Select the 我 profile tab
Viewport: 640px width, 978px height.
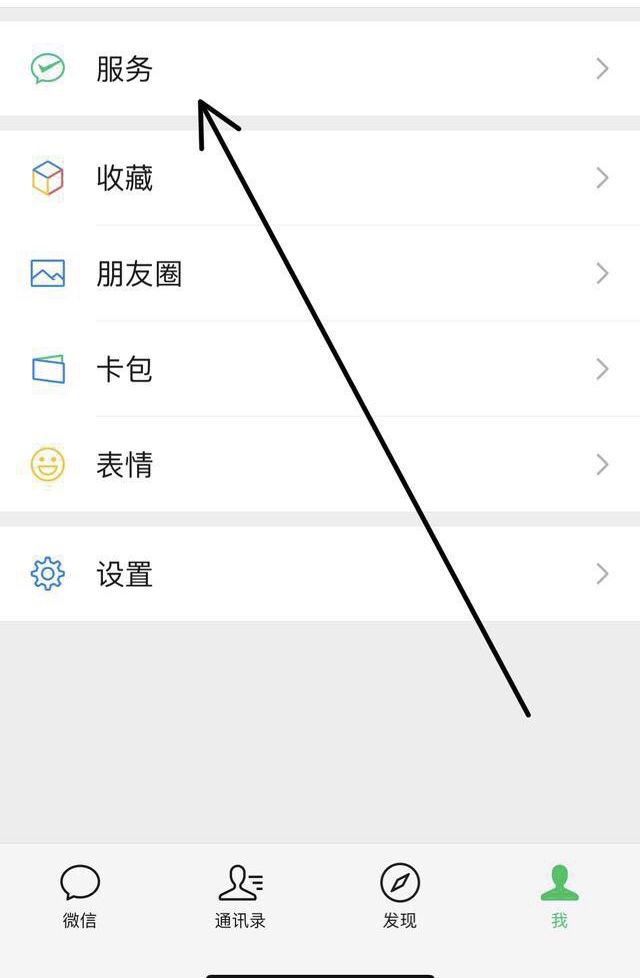coord(559,897)
